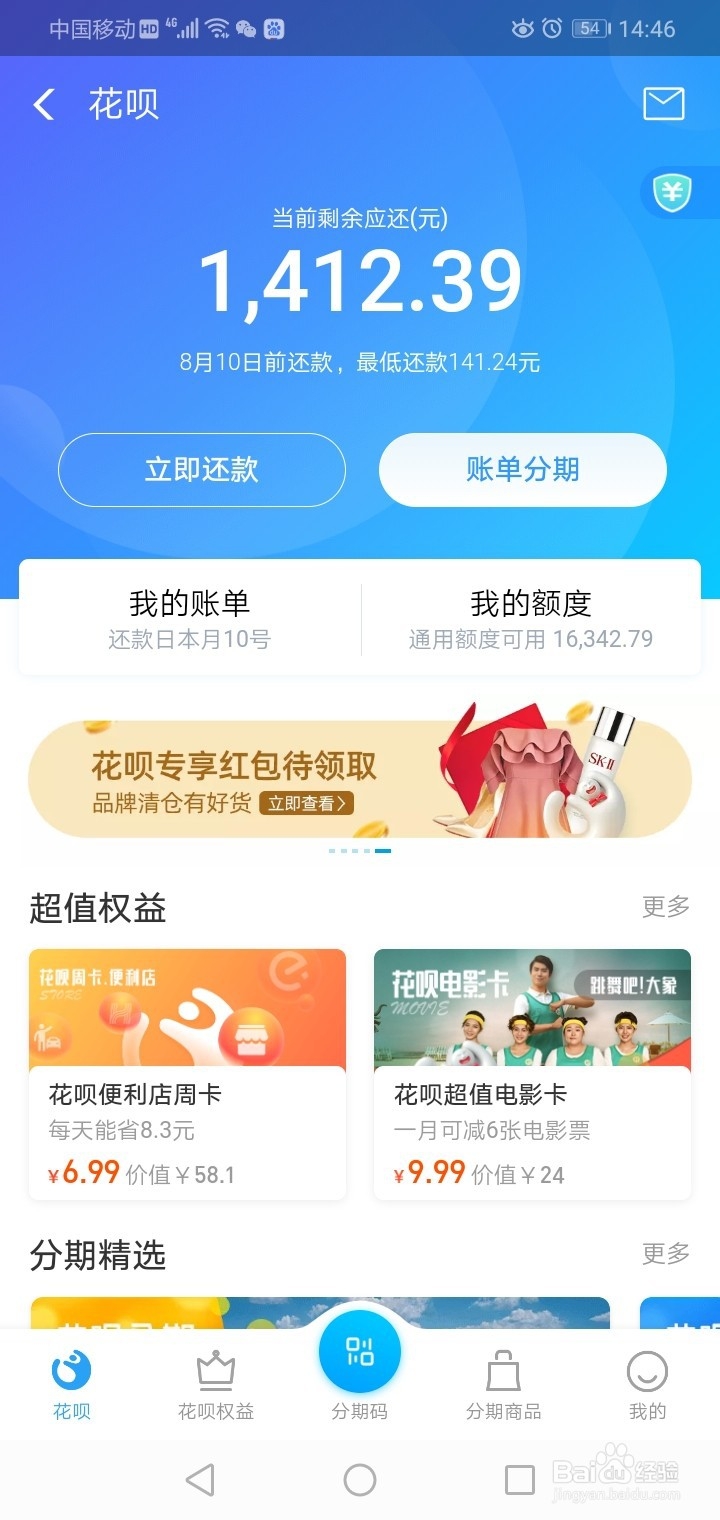Select the 花呗超值电影卡 card thumbnail
The width and height of the screenshot is (720, 1520).
coord(532,1008)
